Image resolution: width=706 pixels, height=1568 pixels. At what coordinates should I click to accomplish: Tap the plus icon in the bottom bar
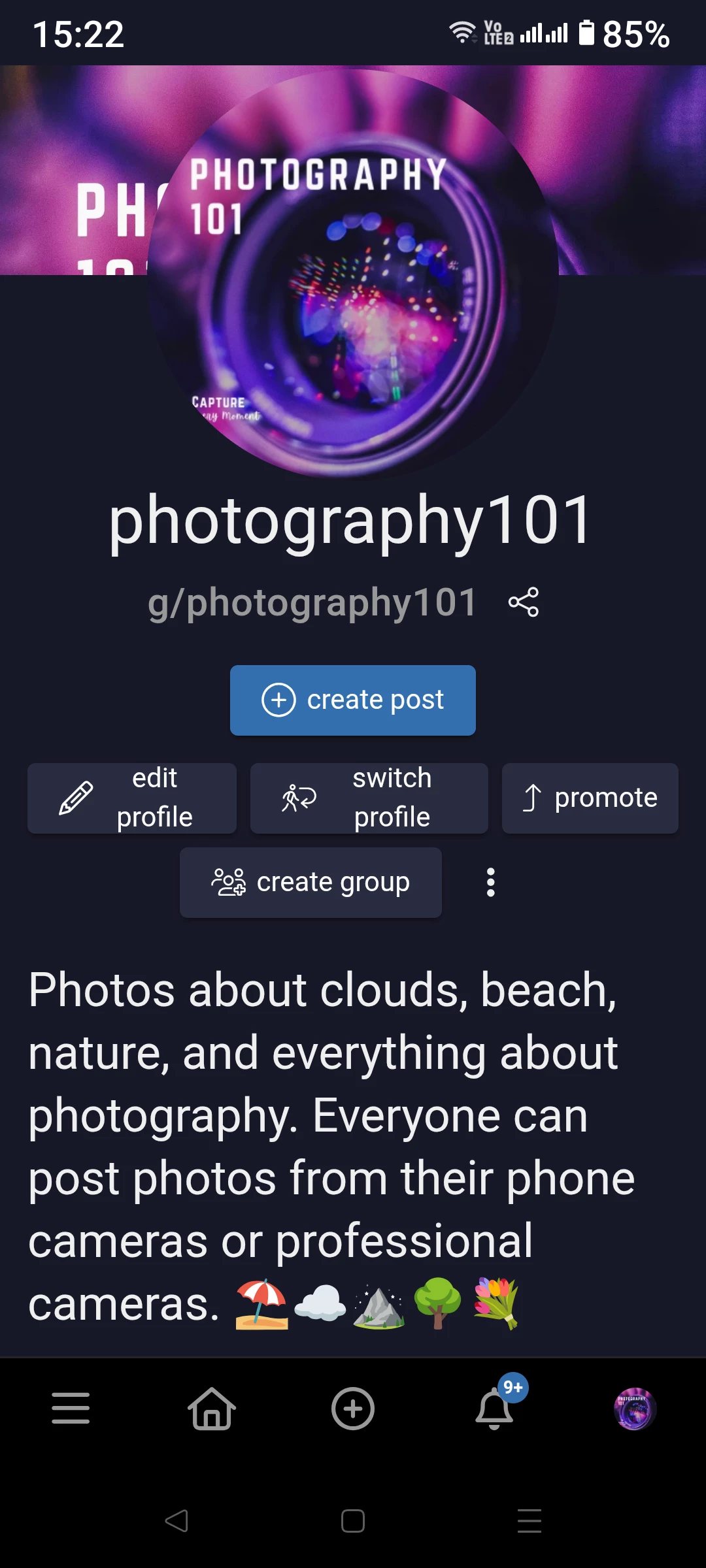point(353,1408)
